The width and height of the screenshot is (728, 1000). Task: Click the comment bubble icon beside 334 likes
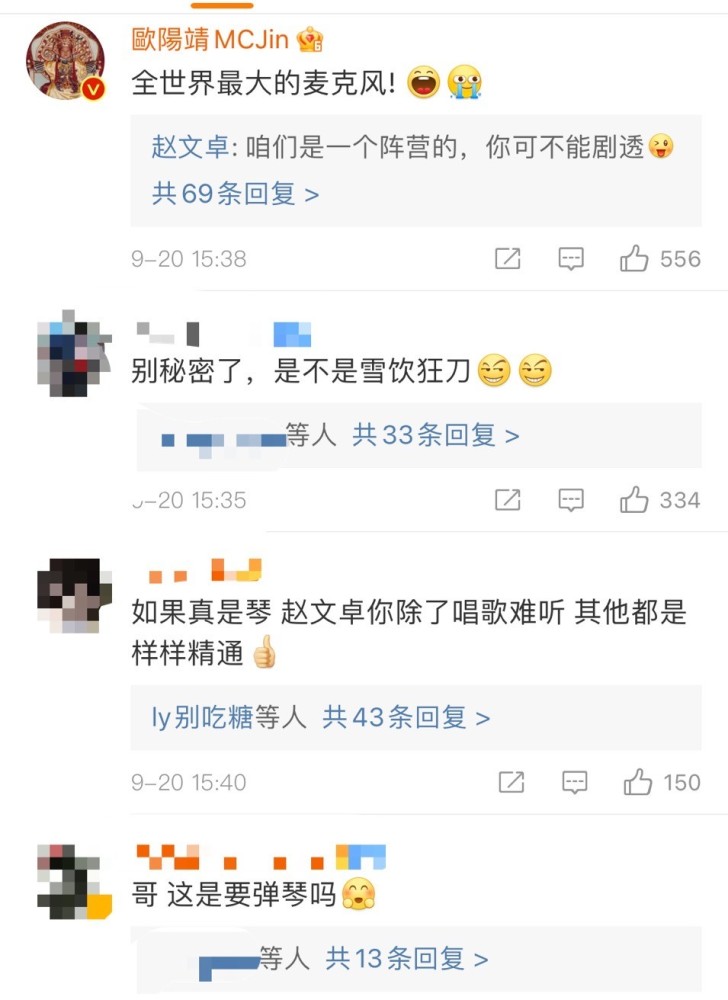tap(571, 497)
